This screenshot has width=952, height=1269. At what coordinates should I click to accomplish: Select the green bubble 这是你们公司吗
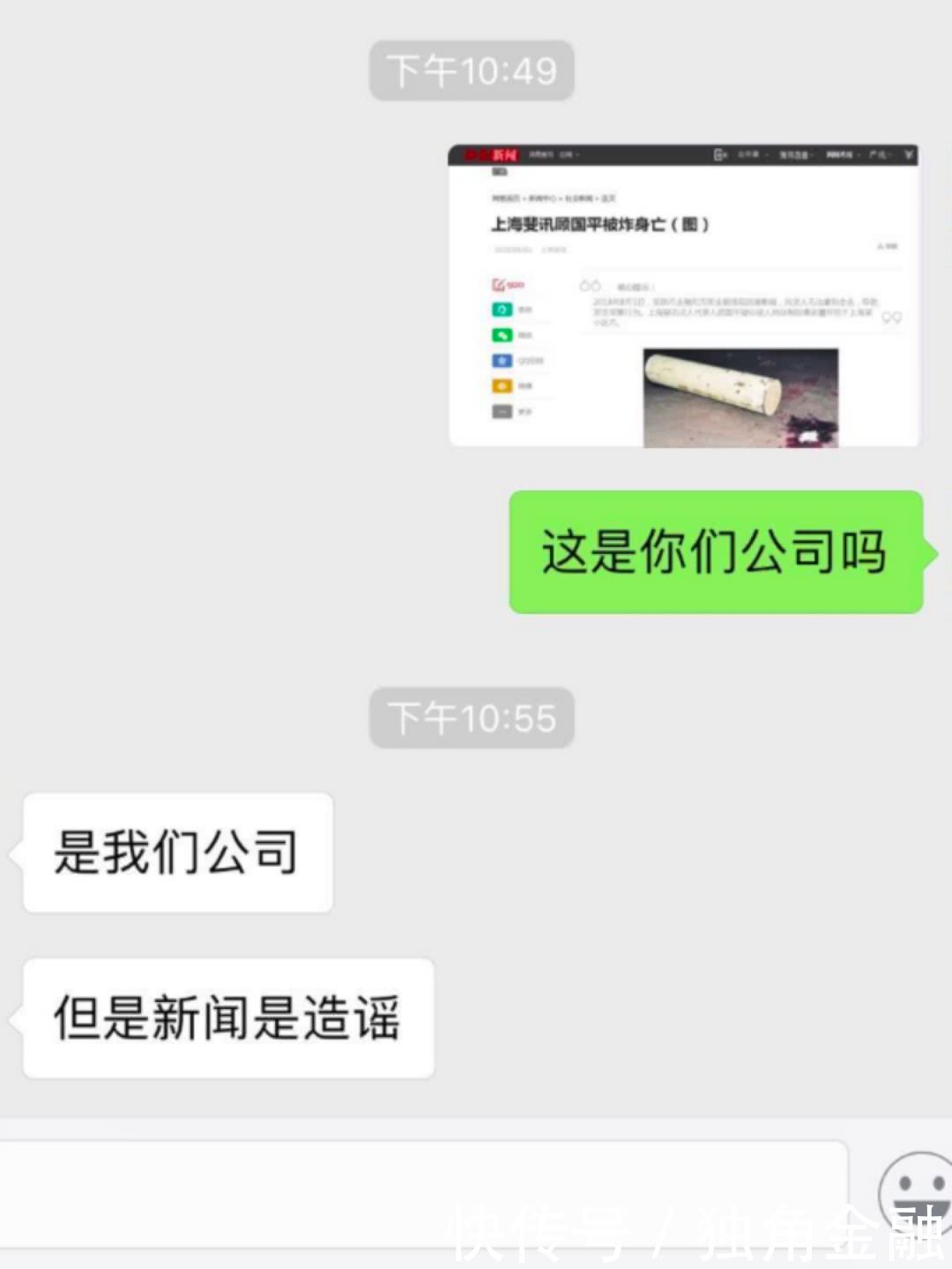click(x=714, y=551)
